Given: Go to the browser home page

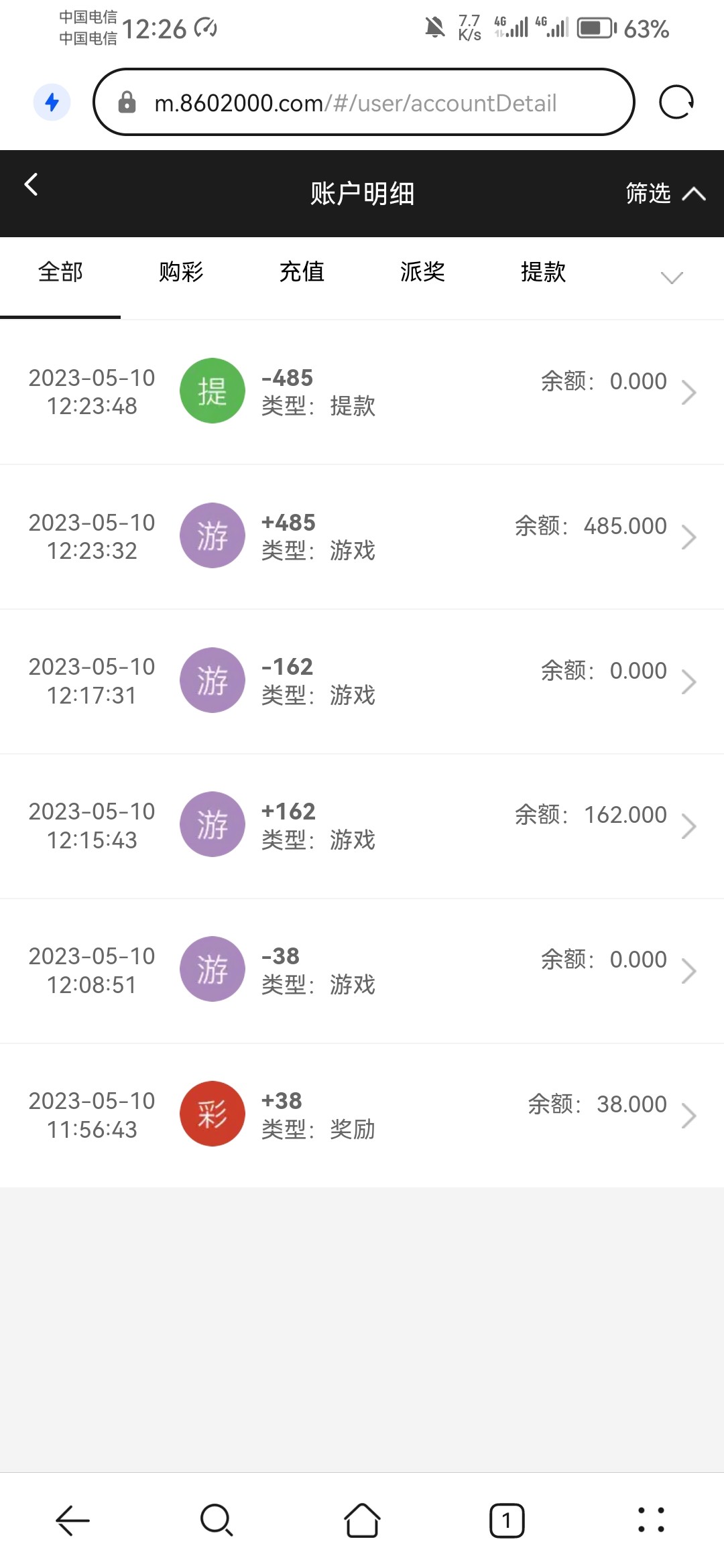Looking at the screenshot, I should click(x=362, y=1520).
